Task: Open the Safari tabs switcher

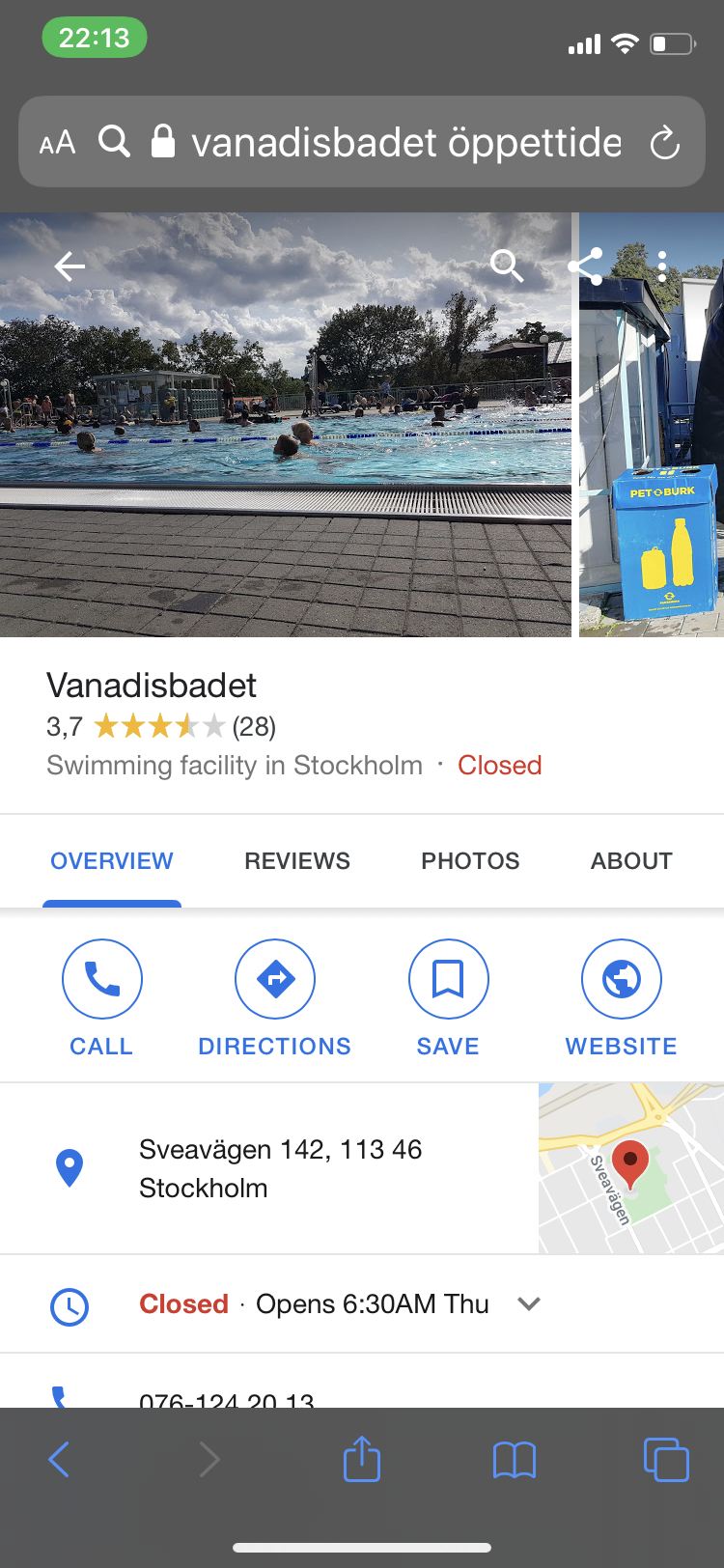Action: [x=666, y=1459]
